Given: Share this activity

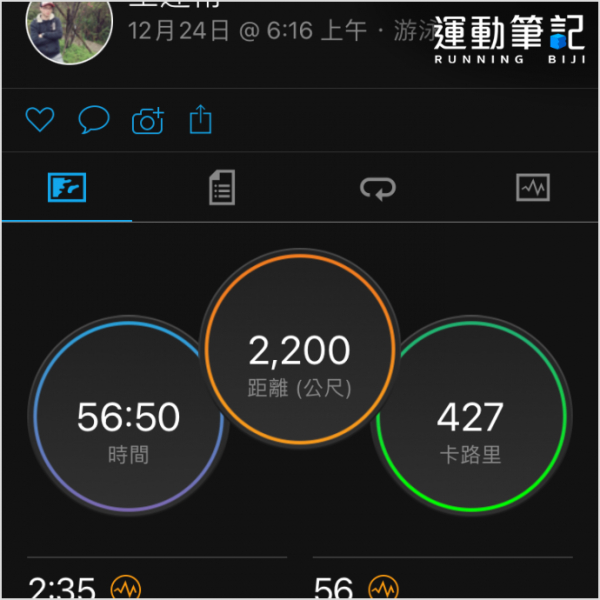Looking at the screenshot, I should point(201,120).
